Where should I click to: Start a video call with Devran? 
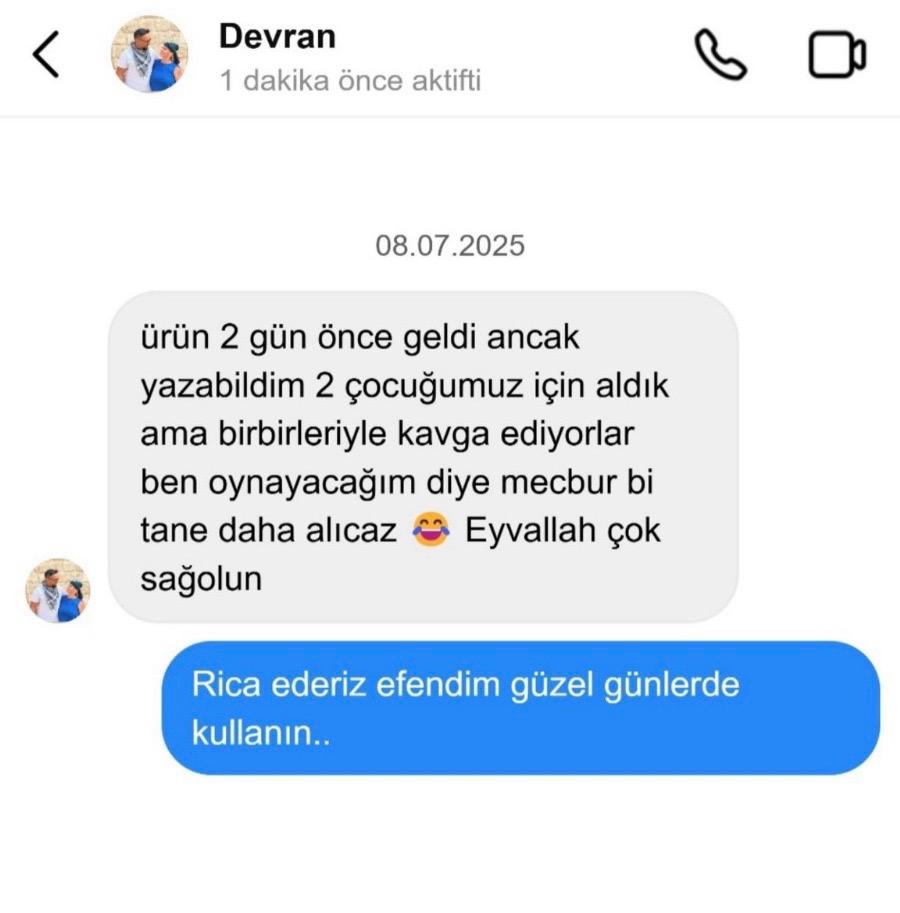[836, 55]
